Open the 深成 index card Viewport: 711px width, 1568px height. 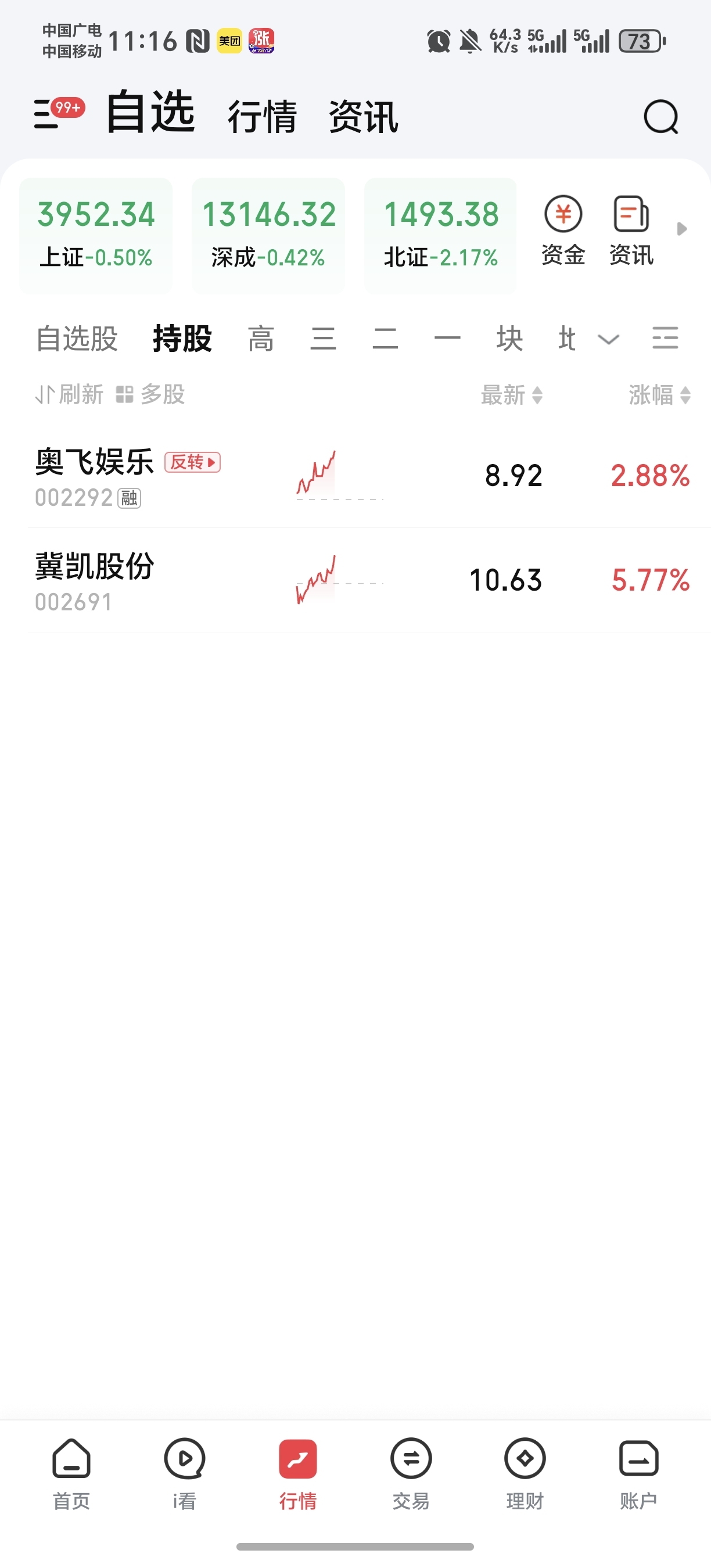[x=268, y=235]
